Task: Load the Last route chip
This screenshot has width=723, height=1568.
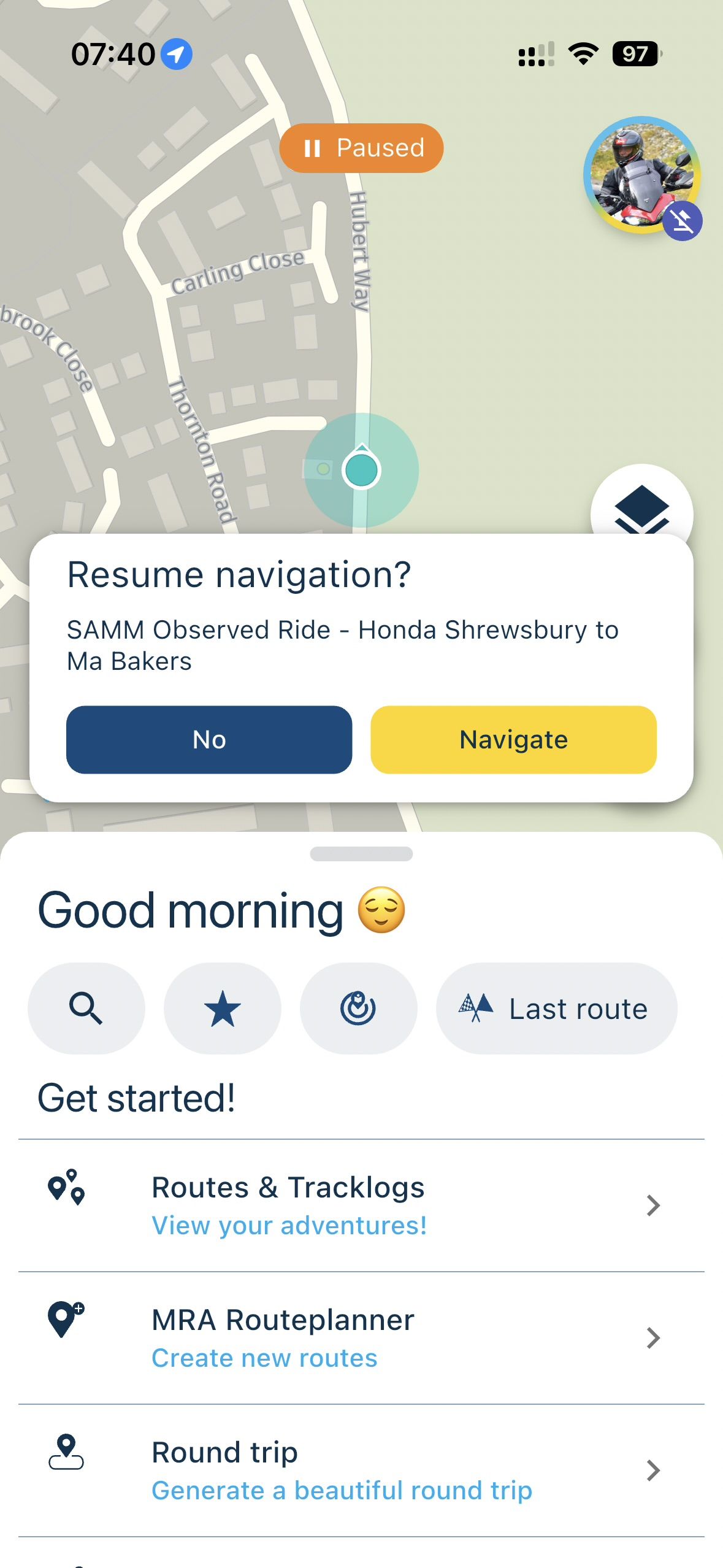Action: (556, 1008)
